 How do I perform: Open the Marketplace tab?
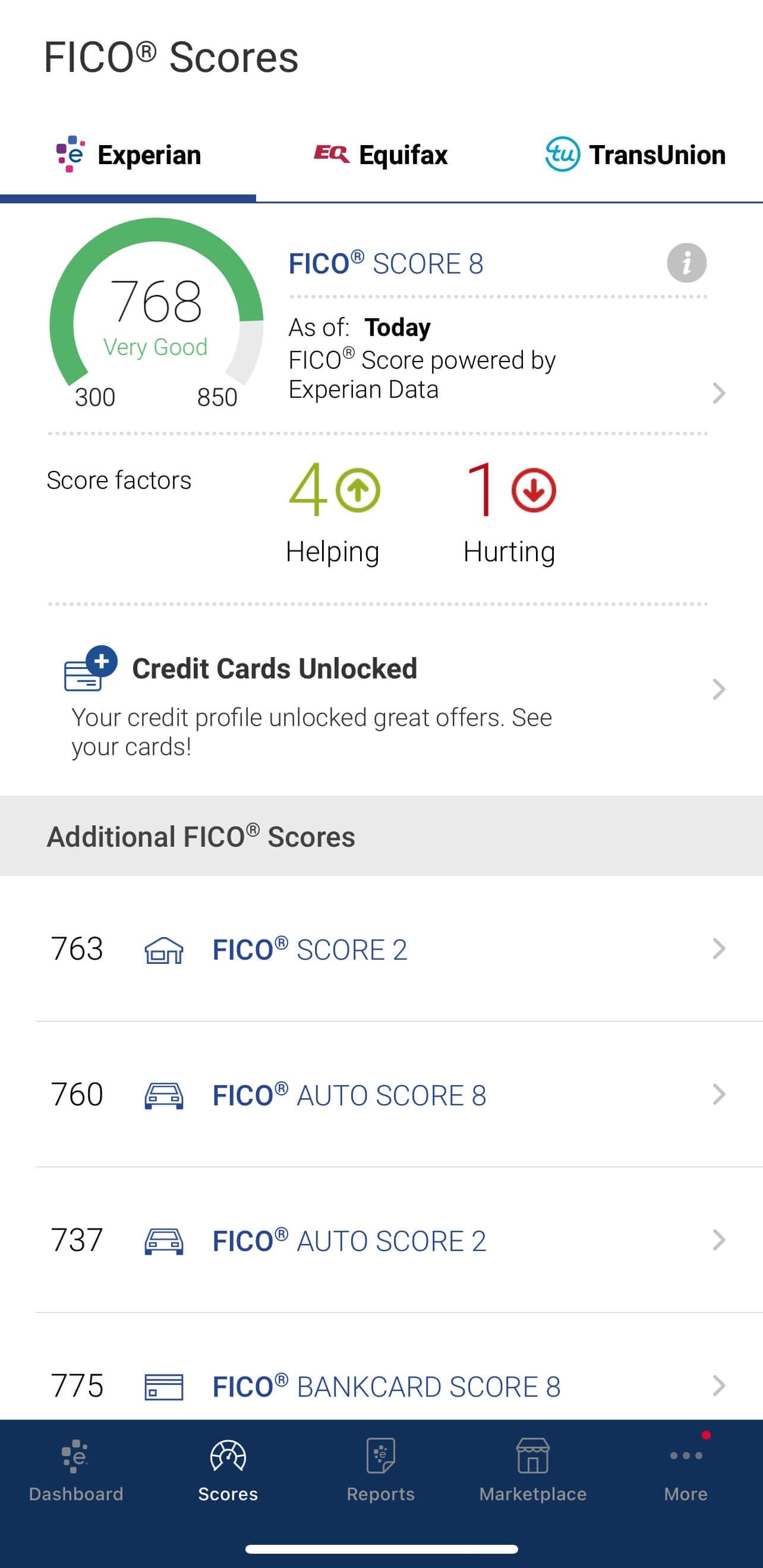point(533,1469)
